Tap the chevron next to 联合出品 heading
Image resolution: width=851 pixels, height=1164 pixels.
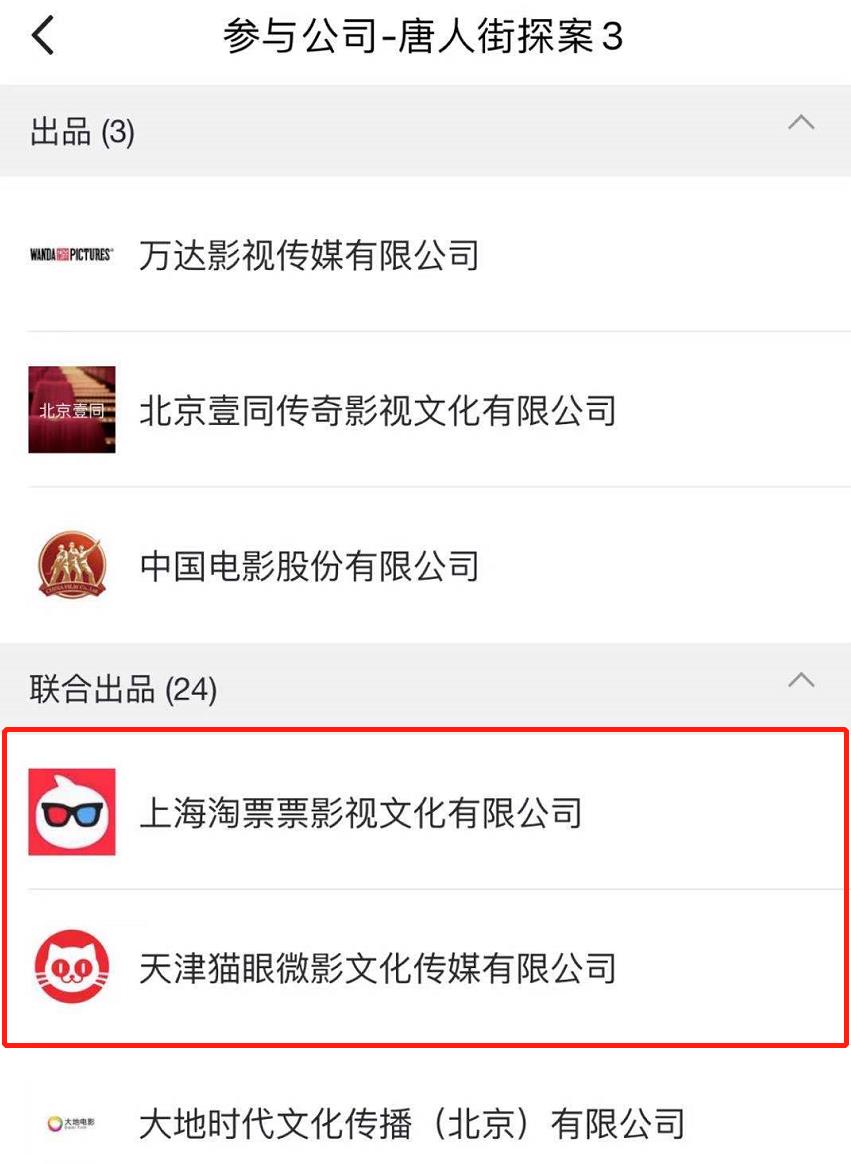coord(800,680)
